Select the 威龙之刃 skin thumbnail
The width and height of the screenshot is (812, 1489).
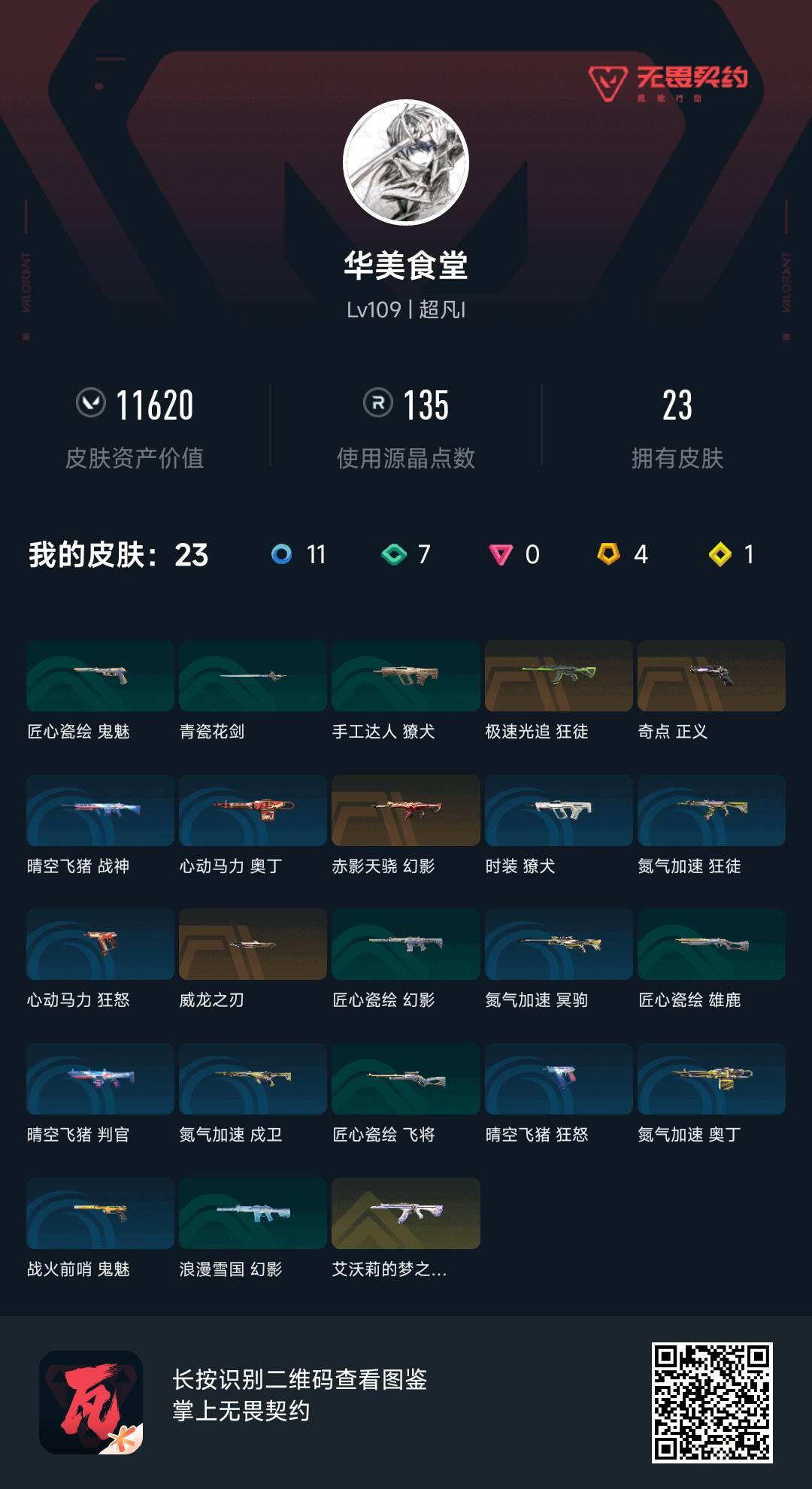tap(253, 944)
